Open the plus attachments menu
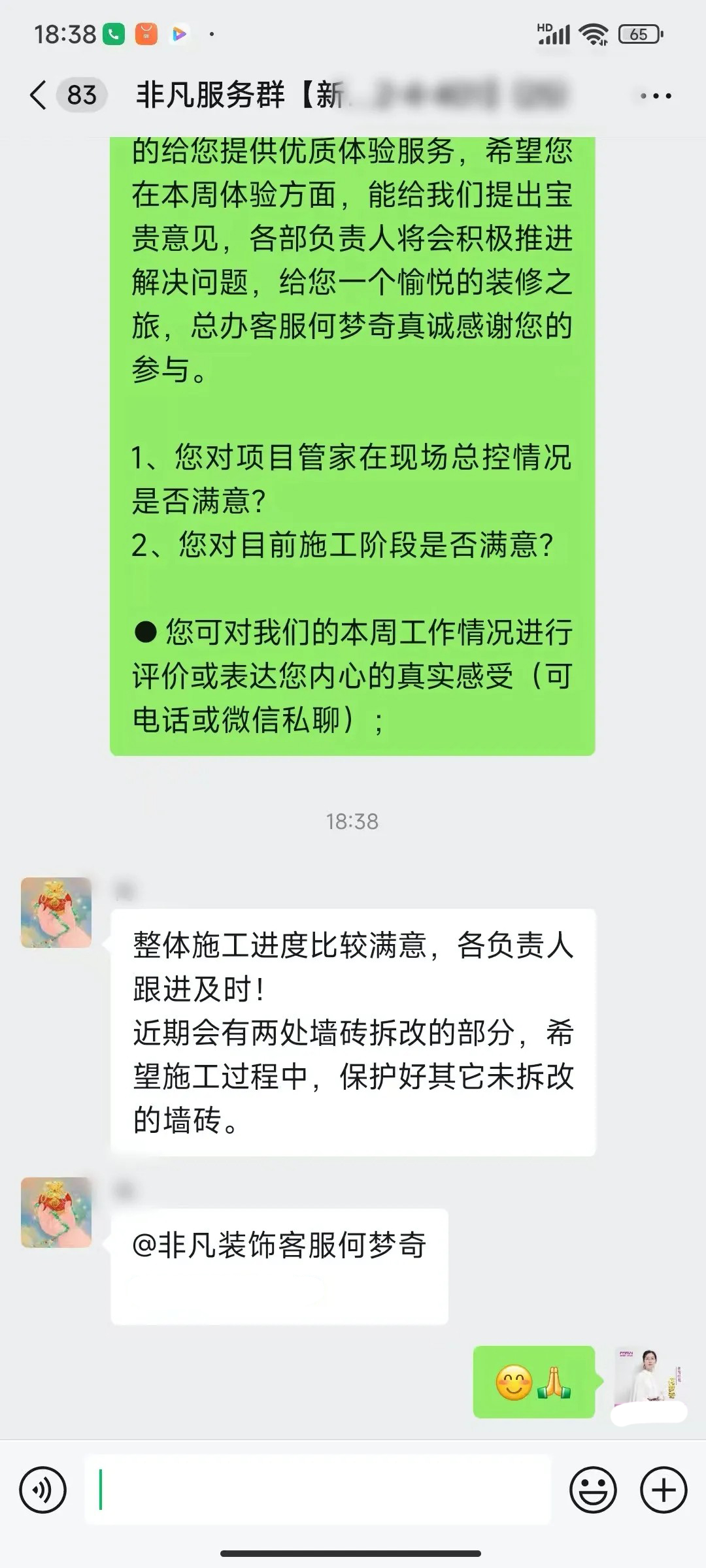Screen dimensions: 706x1568 (x=663, y=1490)
